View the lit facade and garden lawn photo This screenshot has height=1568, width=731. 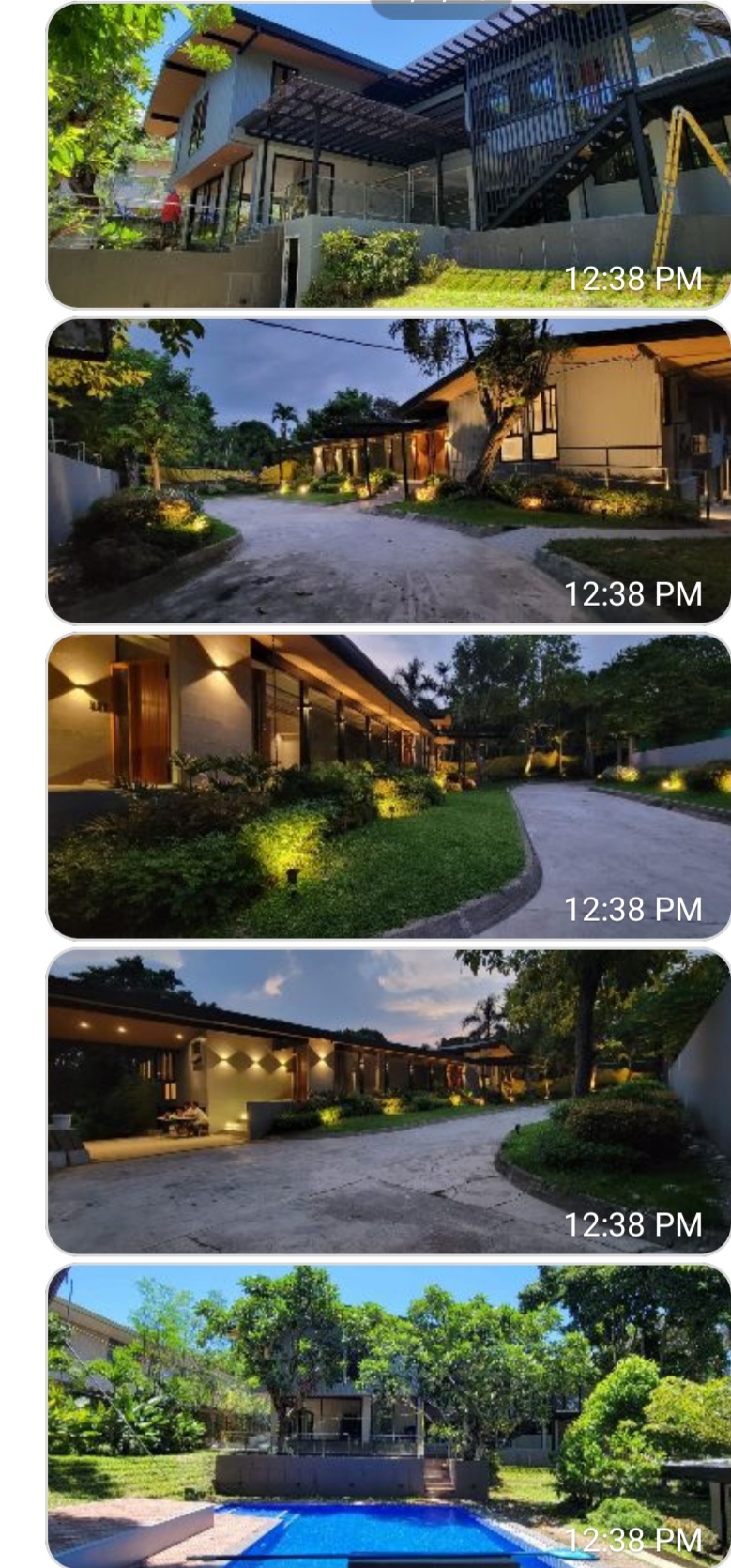click(x=388, y=786)
